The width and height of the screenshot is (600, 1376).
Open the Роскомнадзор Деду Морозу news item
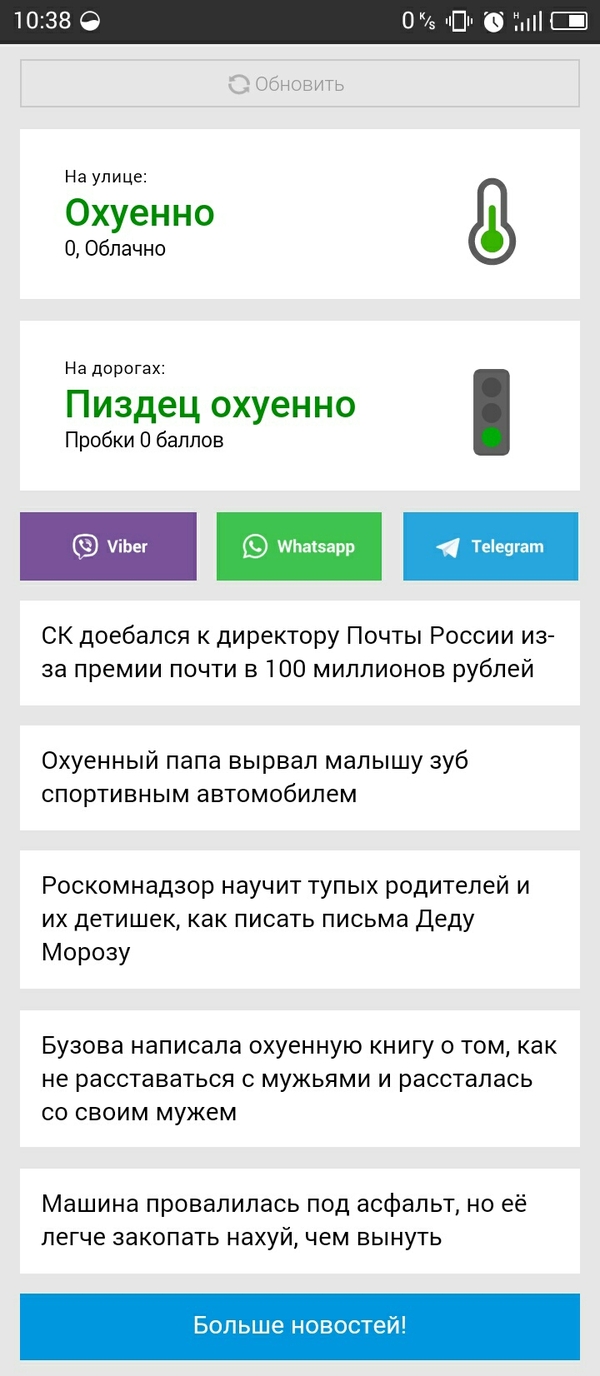[x=299, y=918]
